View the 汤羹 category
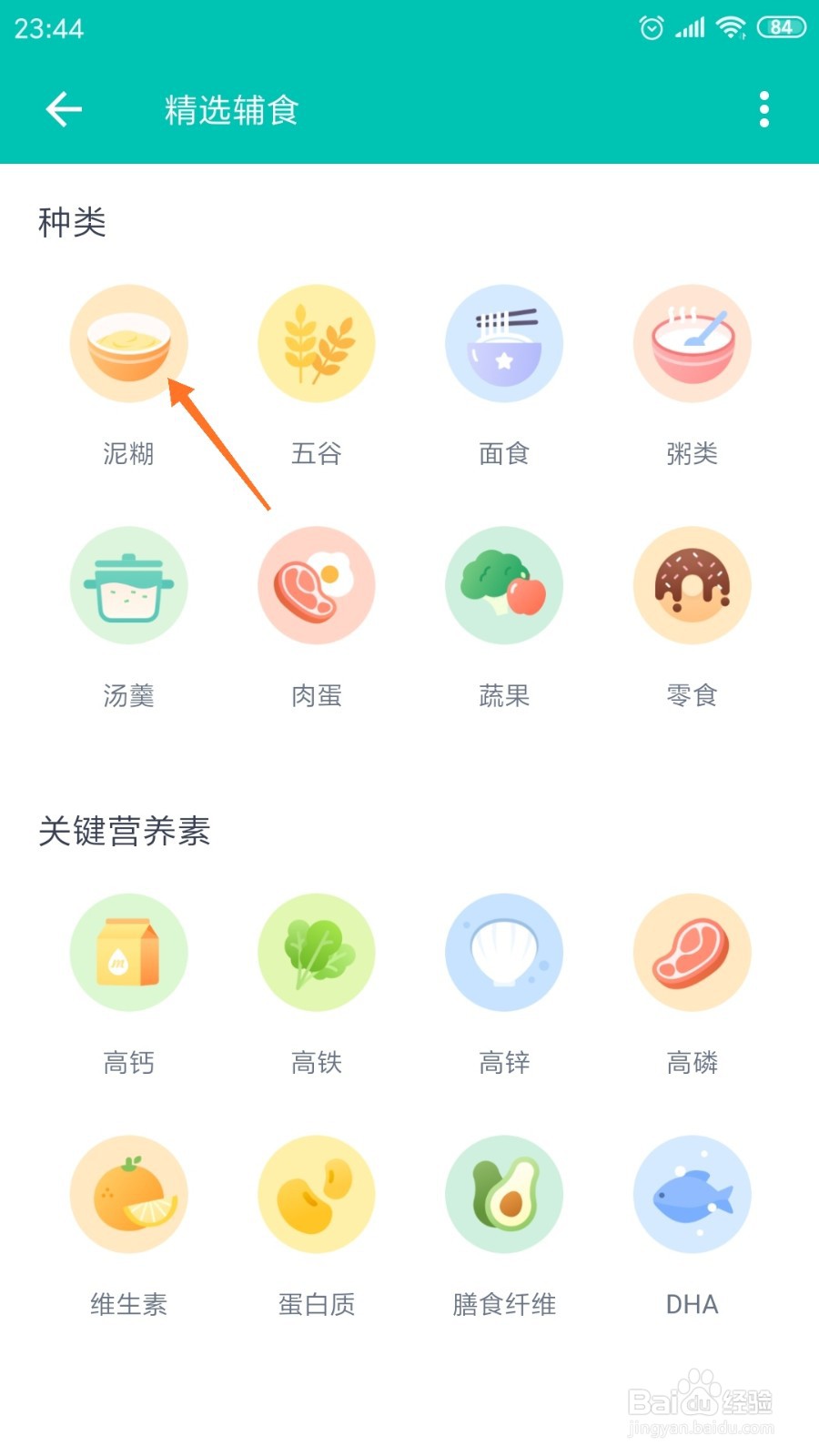 (129, 586)
